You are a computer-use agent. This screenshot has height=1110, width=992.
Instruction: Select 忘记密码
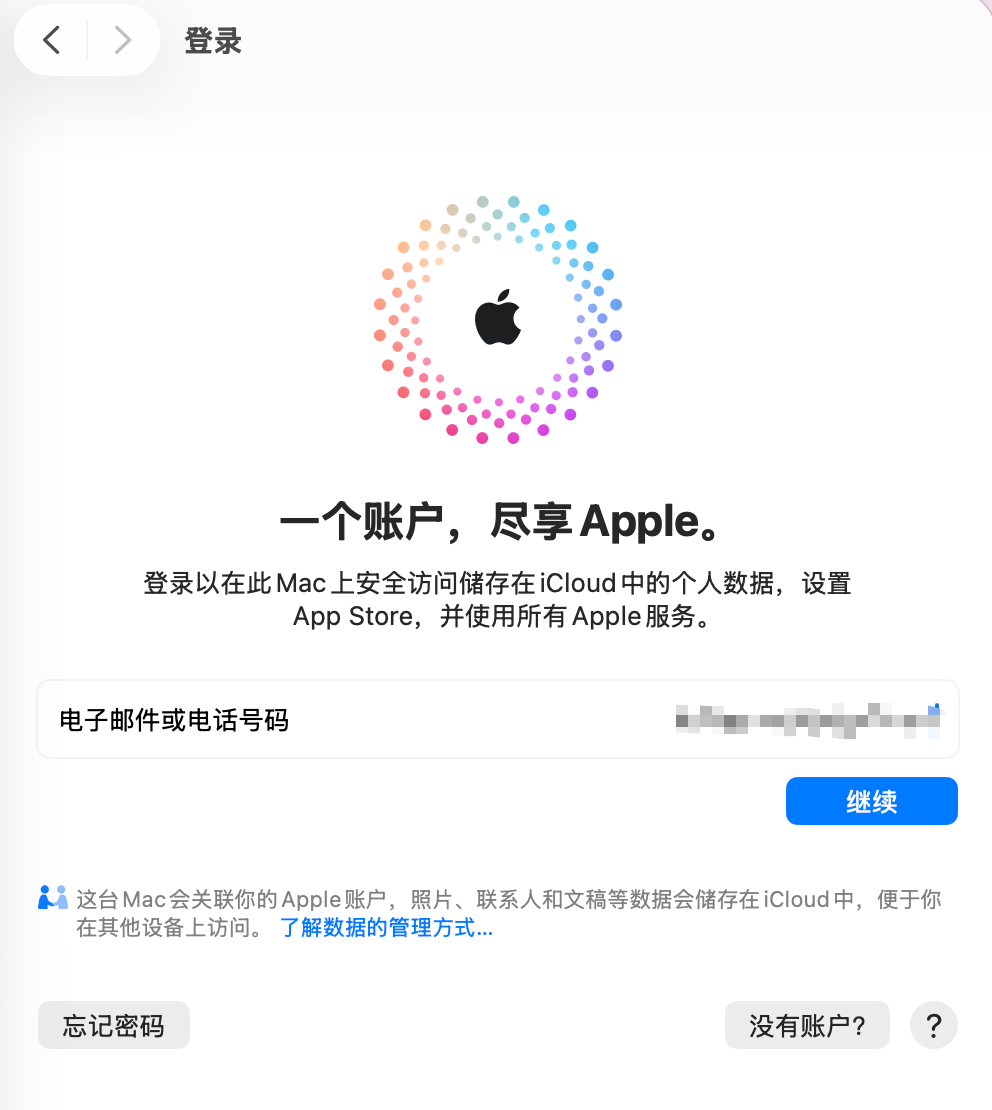[113, 1025]
